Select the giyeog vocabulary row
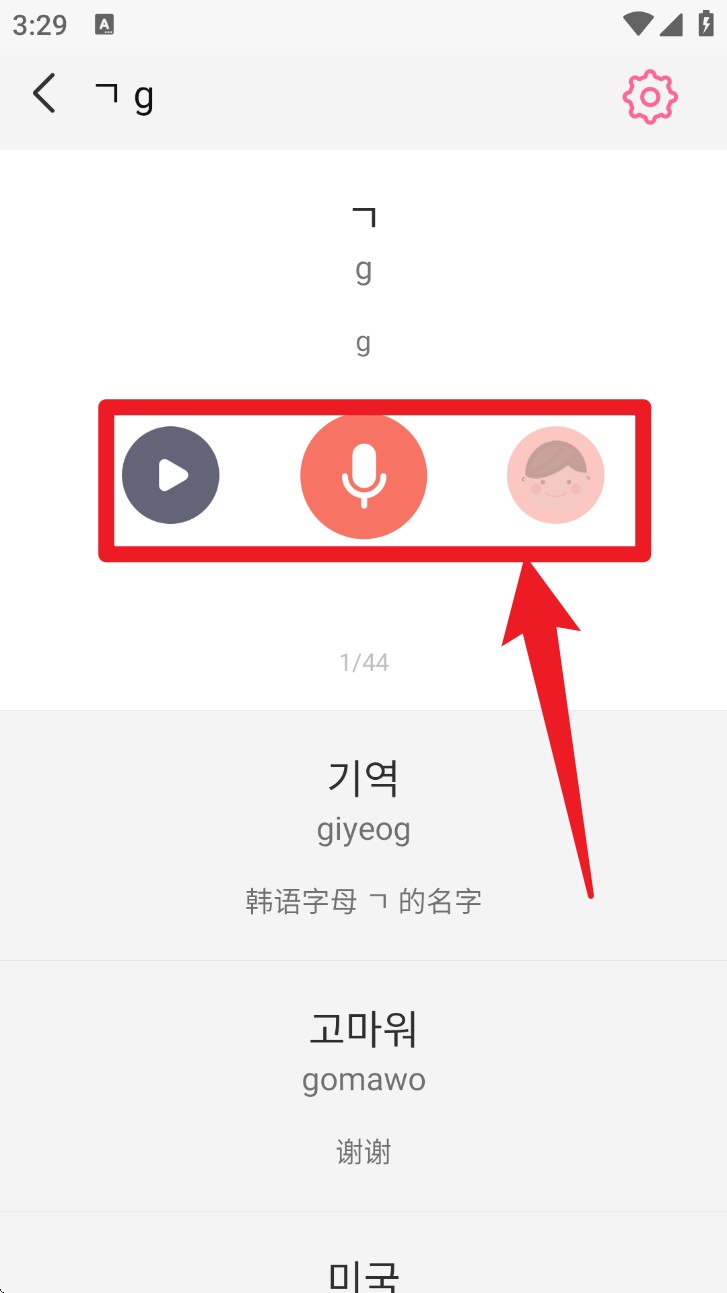Image resolution: width=727 pixels, height=1293 pixels. 363,828
